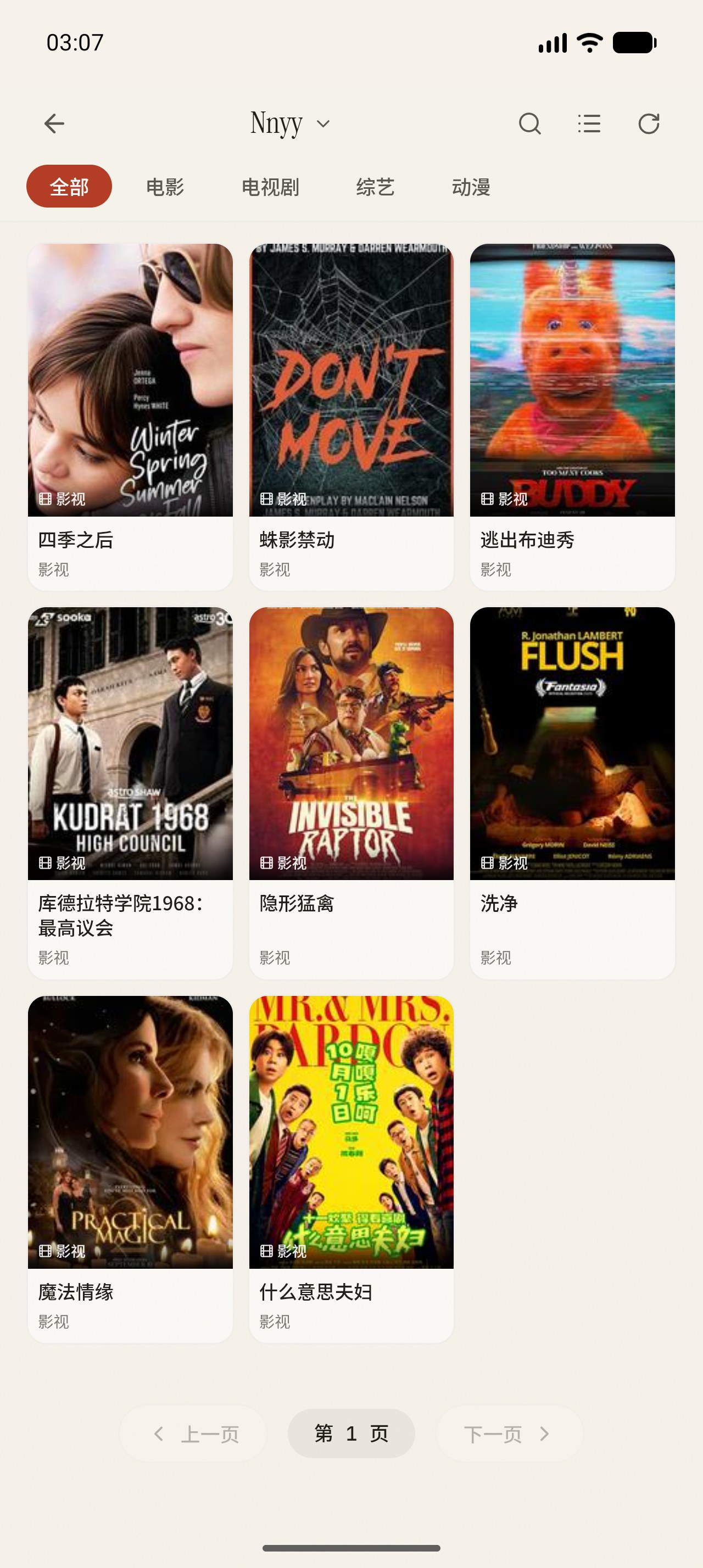The width and height of the screenshot is (703, 1568).
Task: Open the 蛛影禁动 movie card
Action: click(x=351, y=417)
